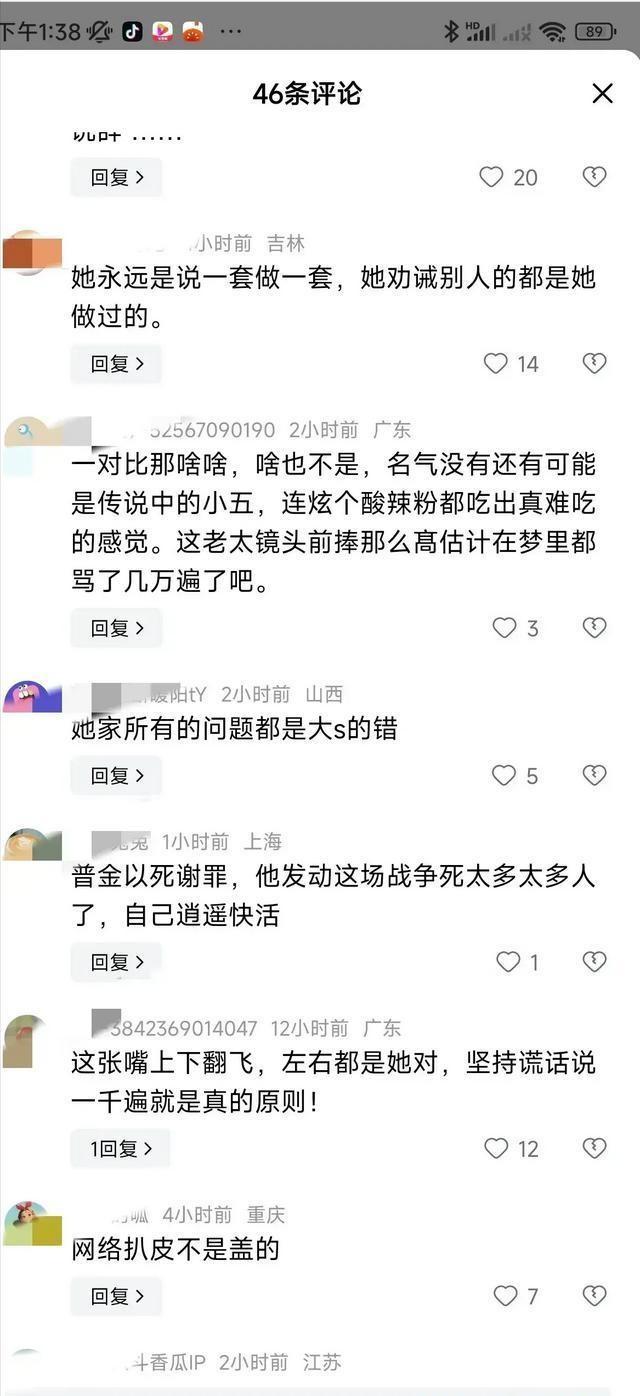Reply to the 网络扒皮不是盖的 comment
The width and height of the screenshot is (640, 1396).
(x=116, y=1297)
